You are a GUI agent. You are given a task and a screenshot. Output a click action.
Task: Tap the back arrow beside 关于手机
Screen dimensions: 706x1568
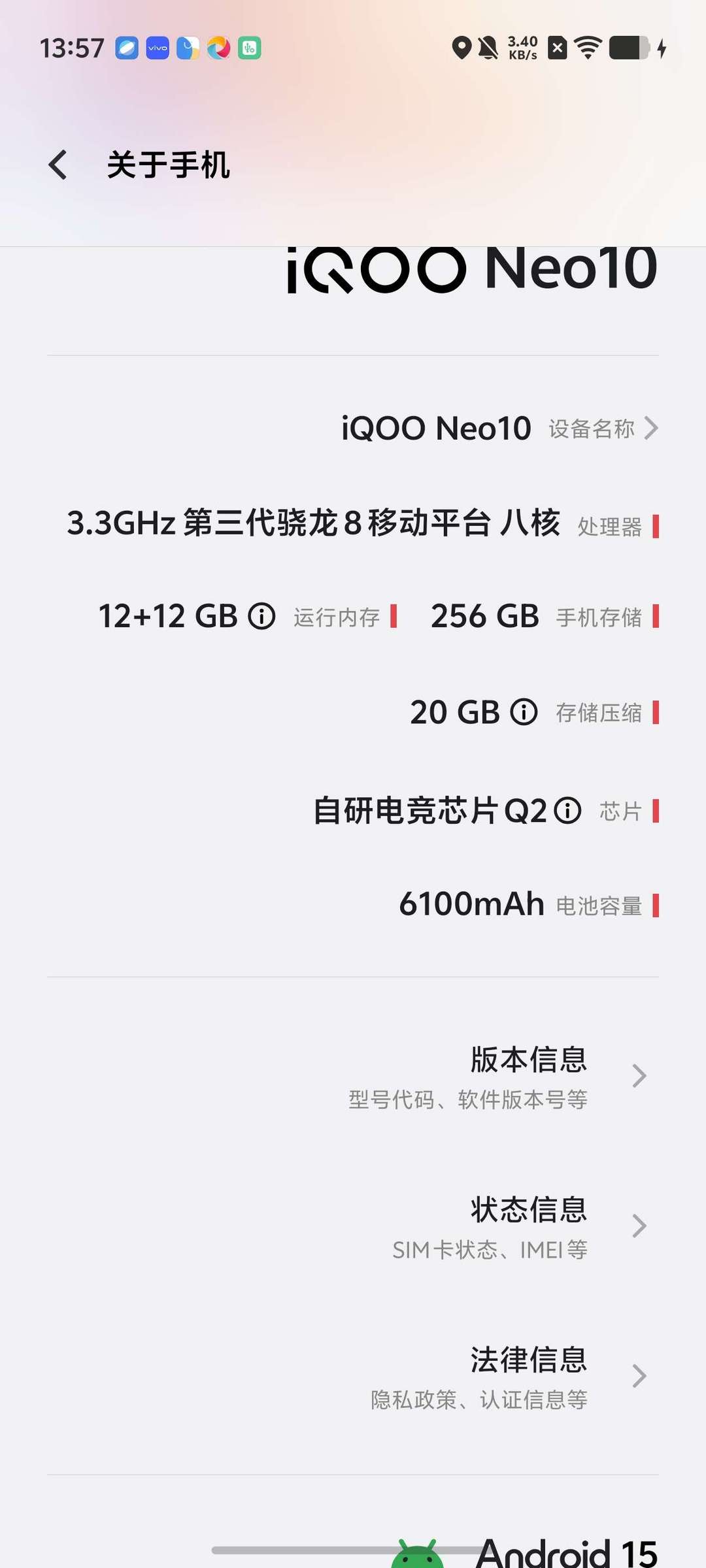pyautogui.click(x=58, y=165)
